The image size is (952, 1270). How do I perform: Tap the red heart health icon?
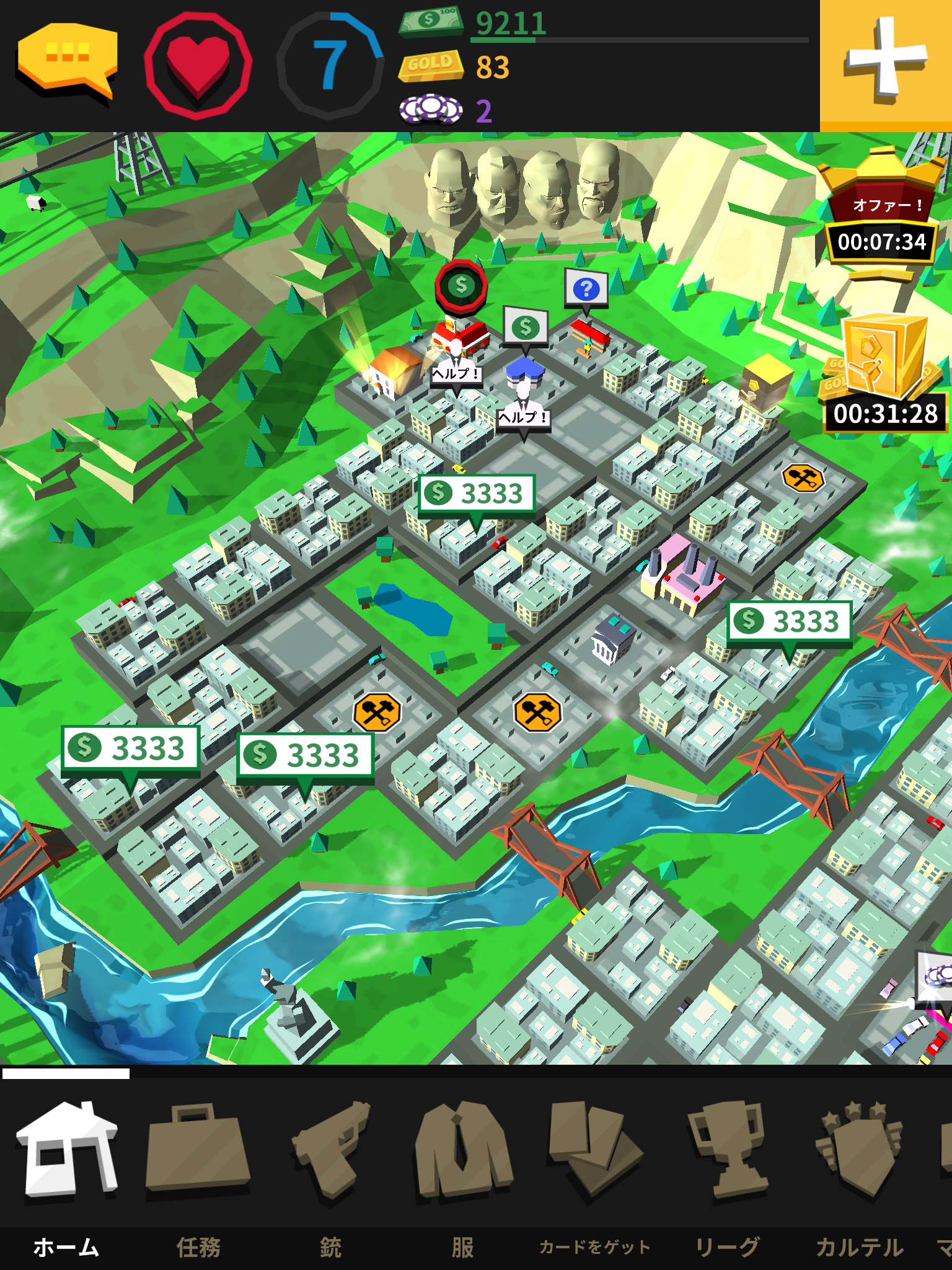point(198,64)
